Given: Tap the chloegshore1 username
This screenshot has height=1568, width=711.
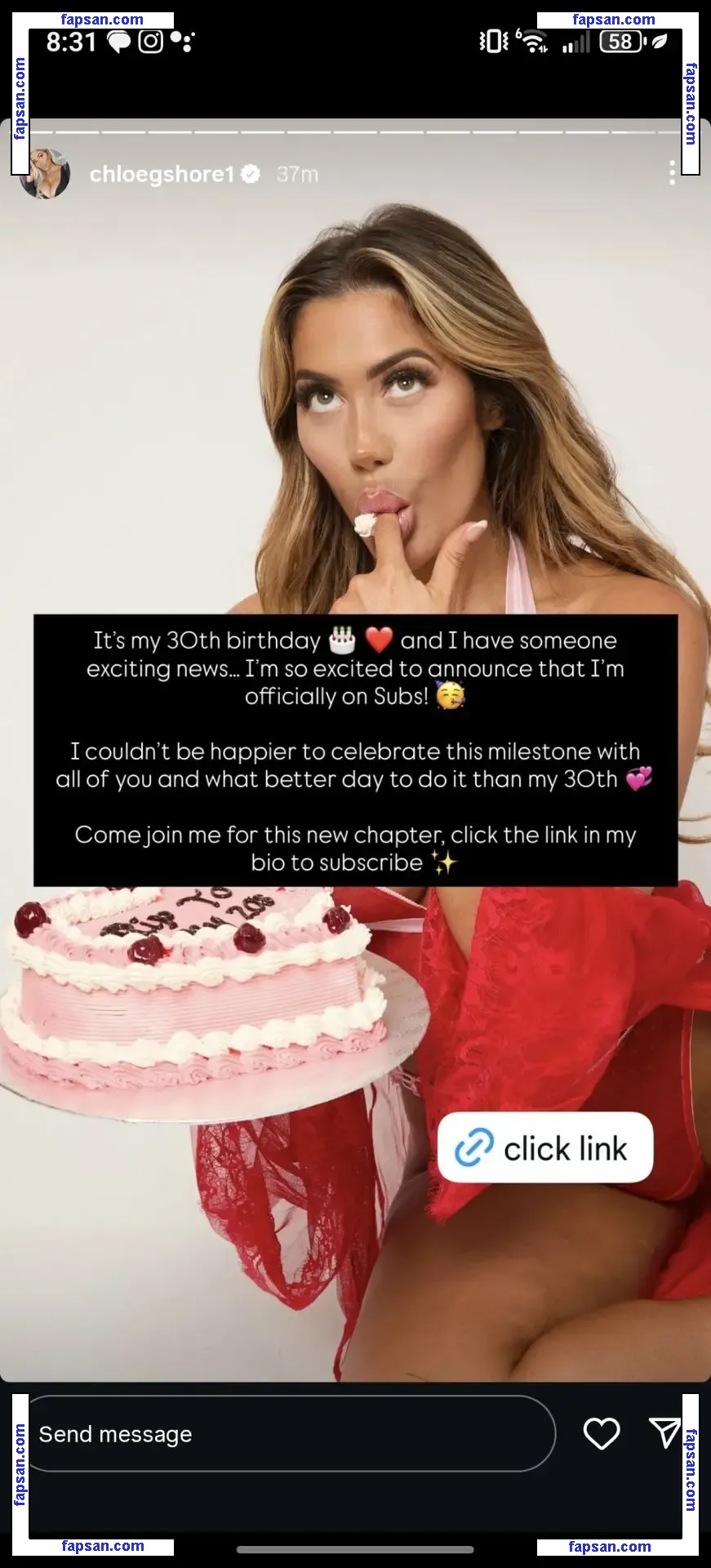Looking at the screenshot, I should coord(162,174).
